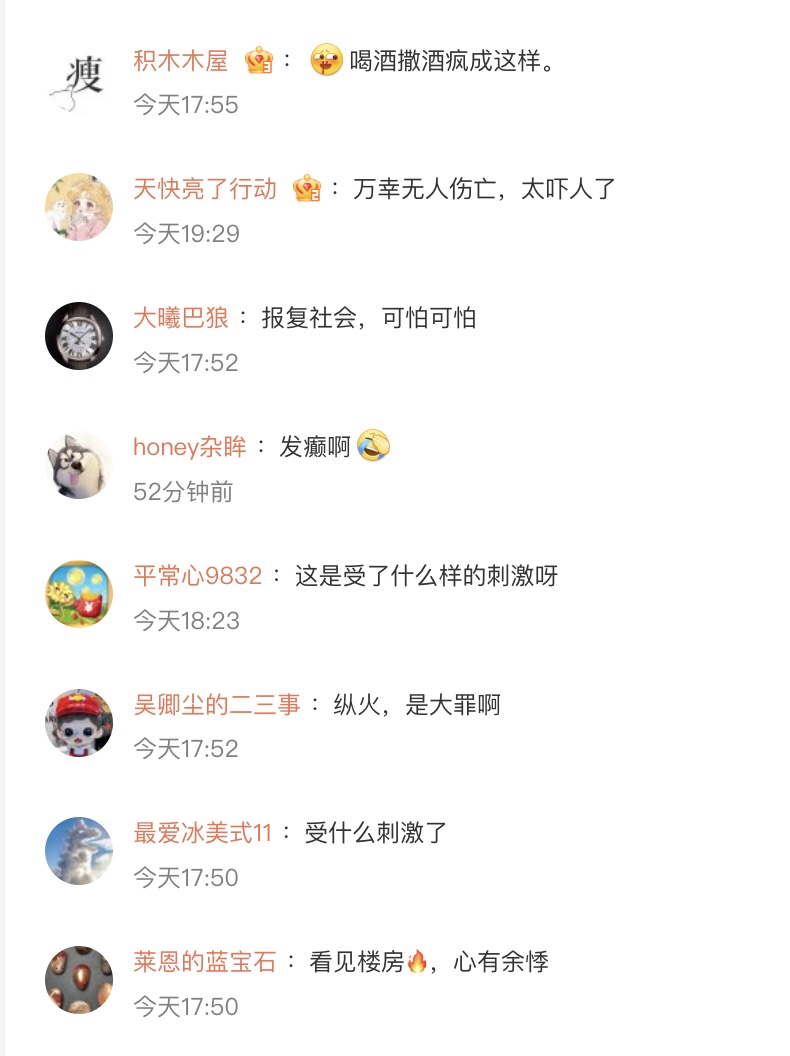Visit 平常心9832's user page

pyautogui.click(x=197, y=576)
